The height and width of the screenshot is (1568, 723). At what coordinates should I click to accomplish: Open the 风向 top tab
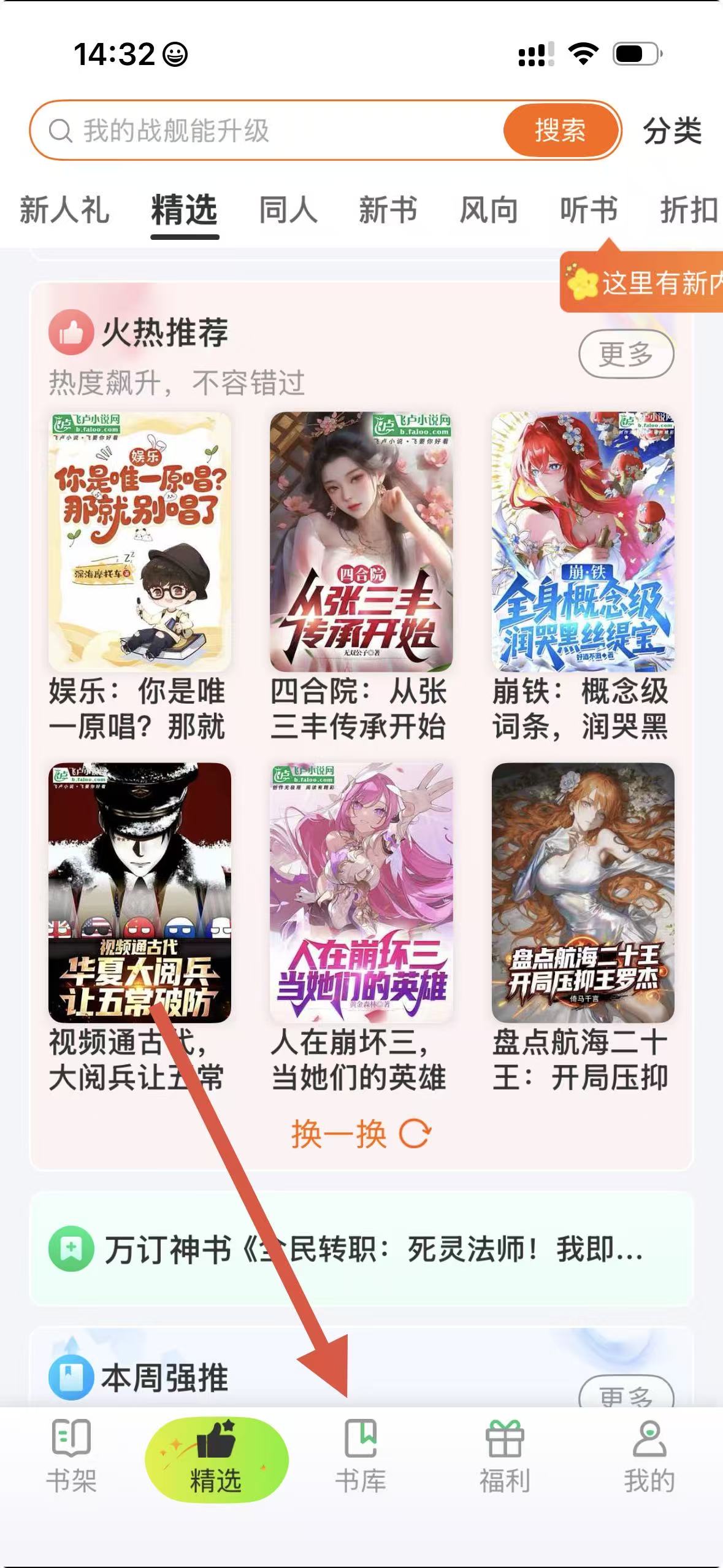click(488, 210)
